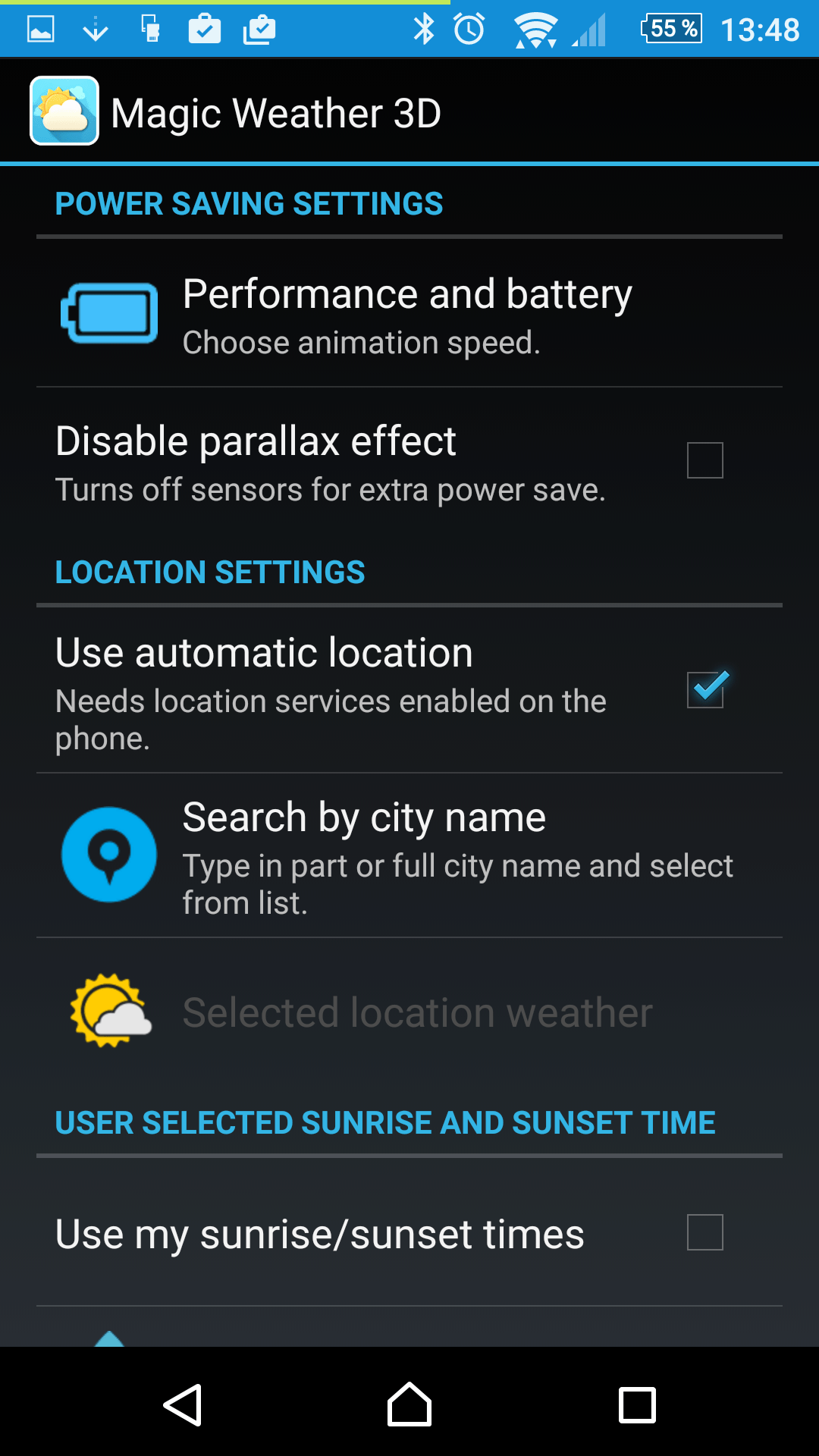Tap the system back button

(183, 1404)
